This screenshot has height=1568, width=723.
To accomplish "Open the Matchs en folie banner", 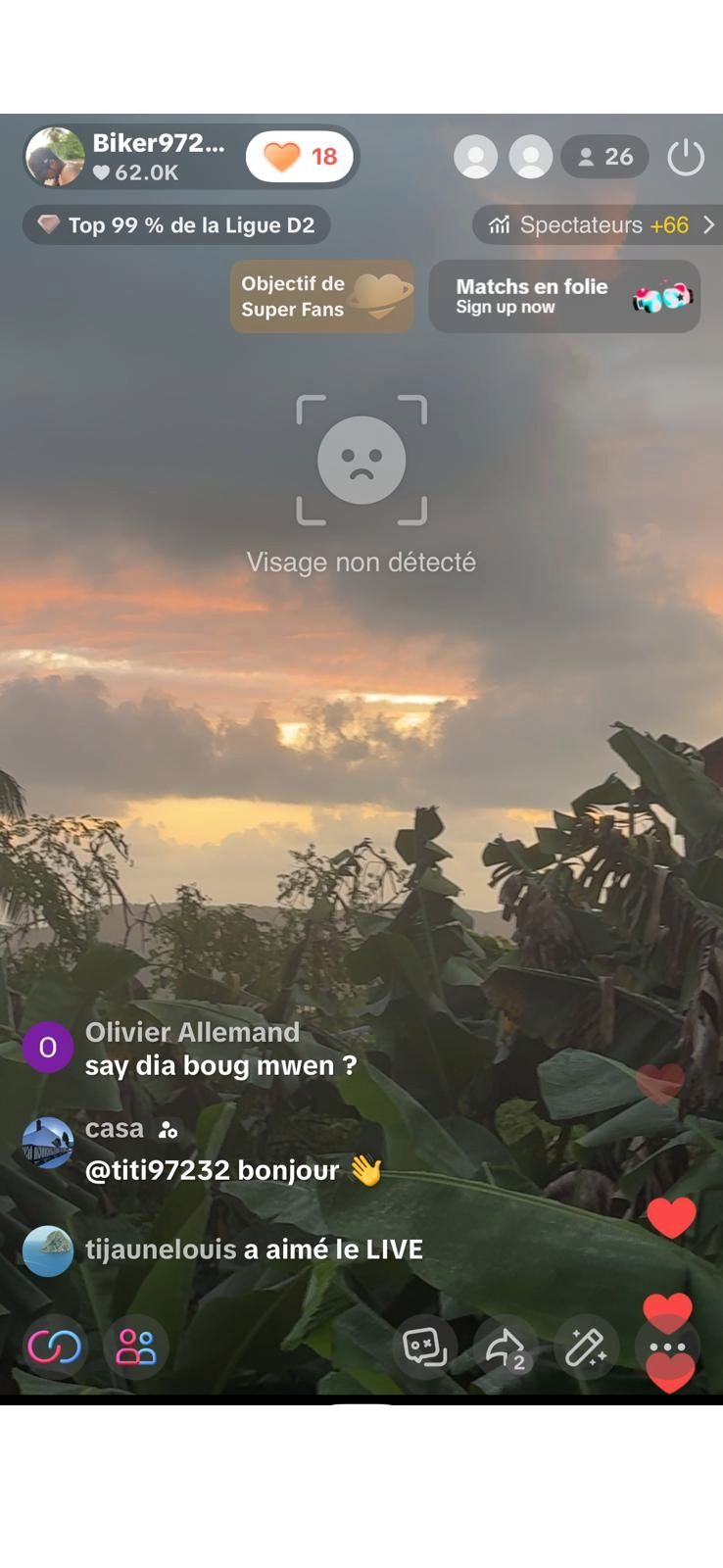I will 564,296.
